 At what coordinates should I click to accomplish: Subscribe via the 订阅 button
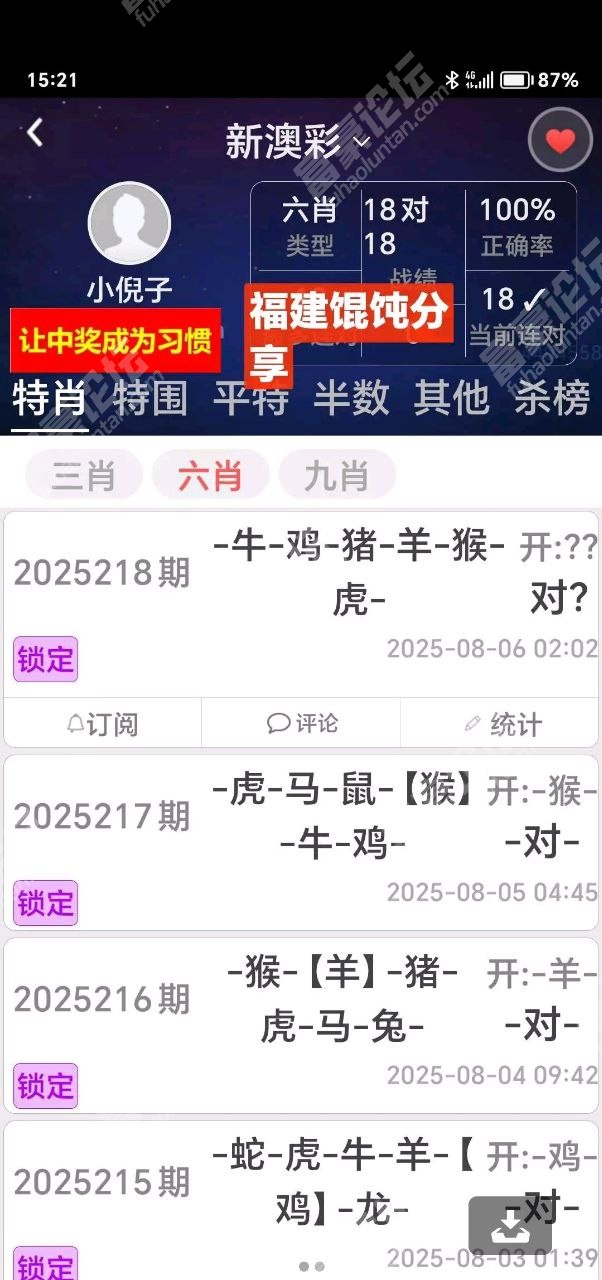pyautogui.click(x=102, y=723)
